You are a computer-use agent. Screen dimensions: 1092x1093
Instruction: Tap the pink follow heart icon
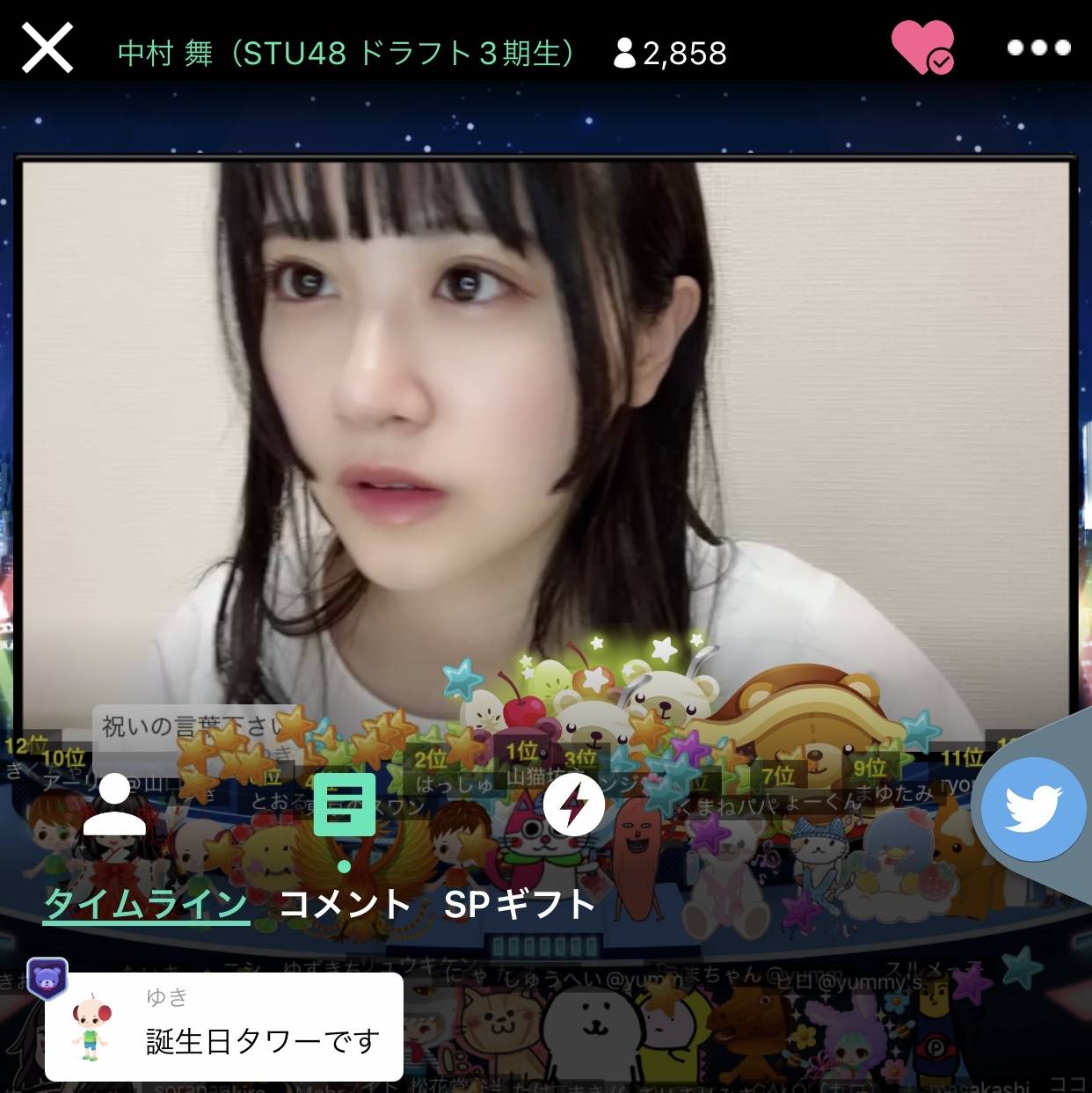(x=921, y=47)
